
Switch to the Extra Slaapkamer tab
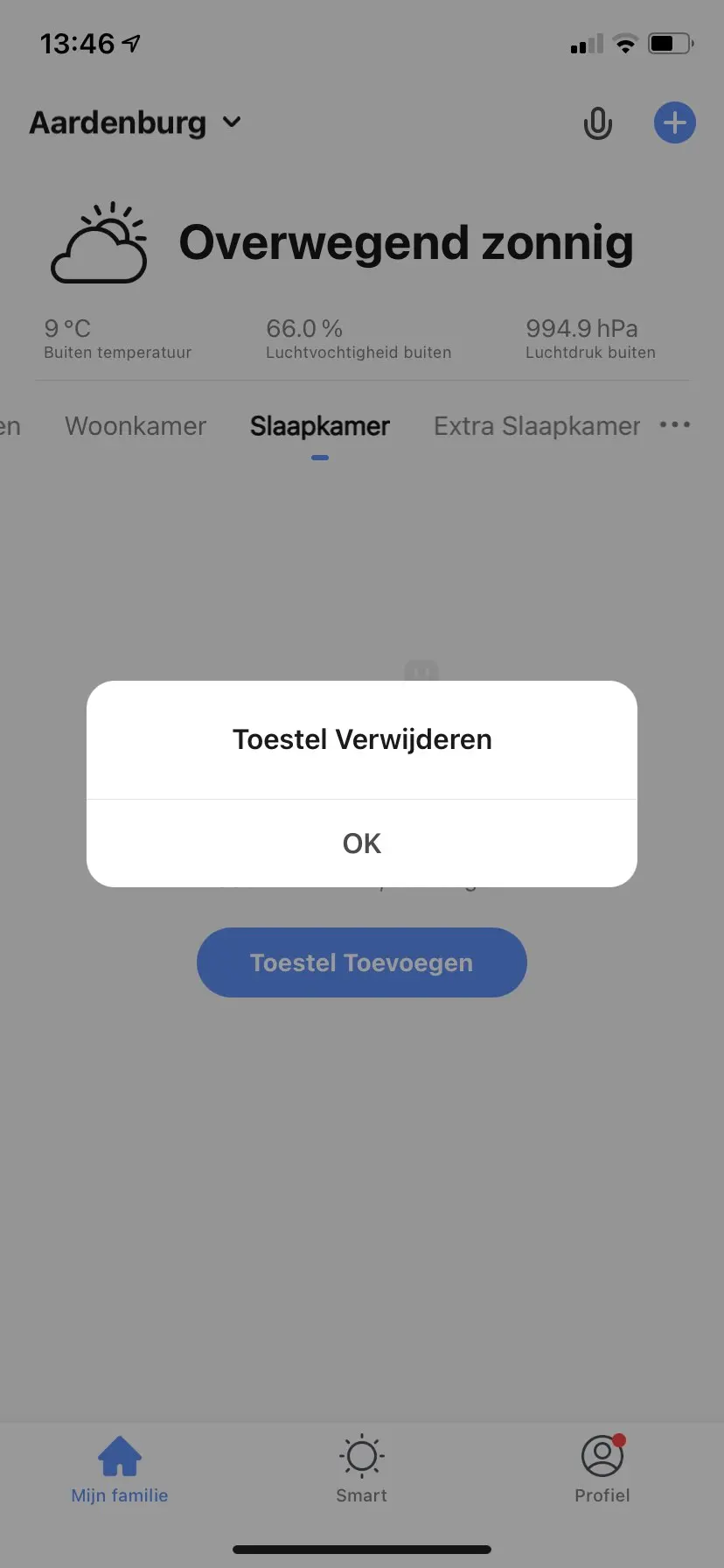coord(536,426)
